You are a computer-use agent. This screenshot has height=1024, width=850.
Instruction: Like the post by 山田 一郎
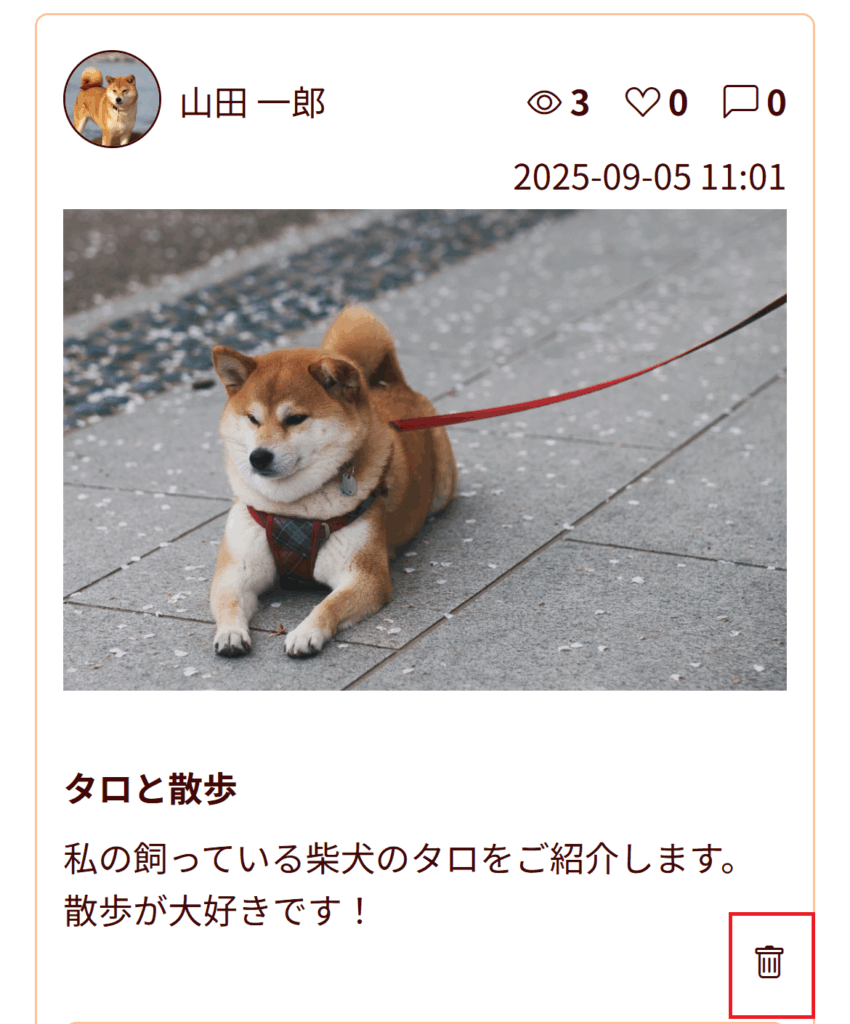(x=643, y=102)
